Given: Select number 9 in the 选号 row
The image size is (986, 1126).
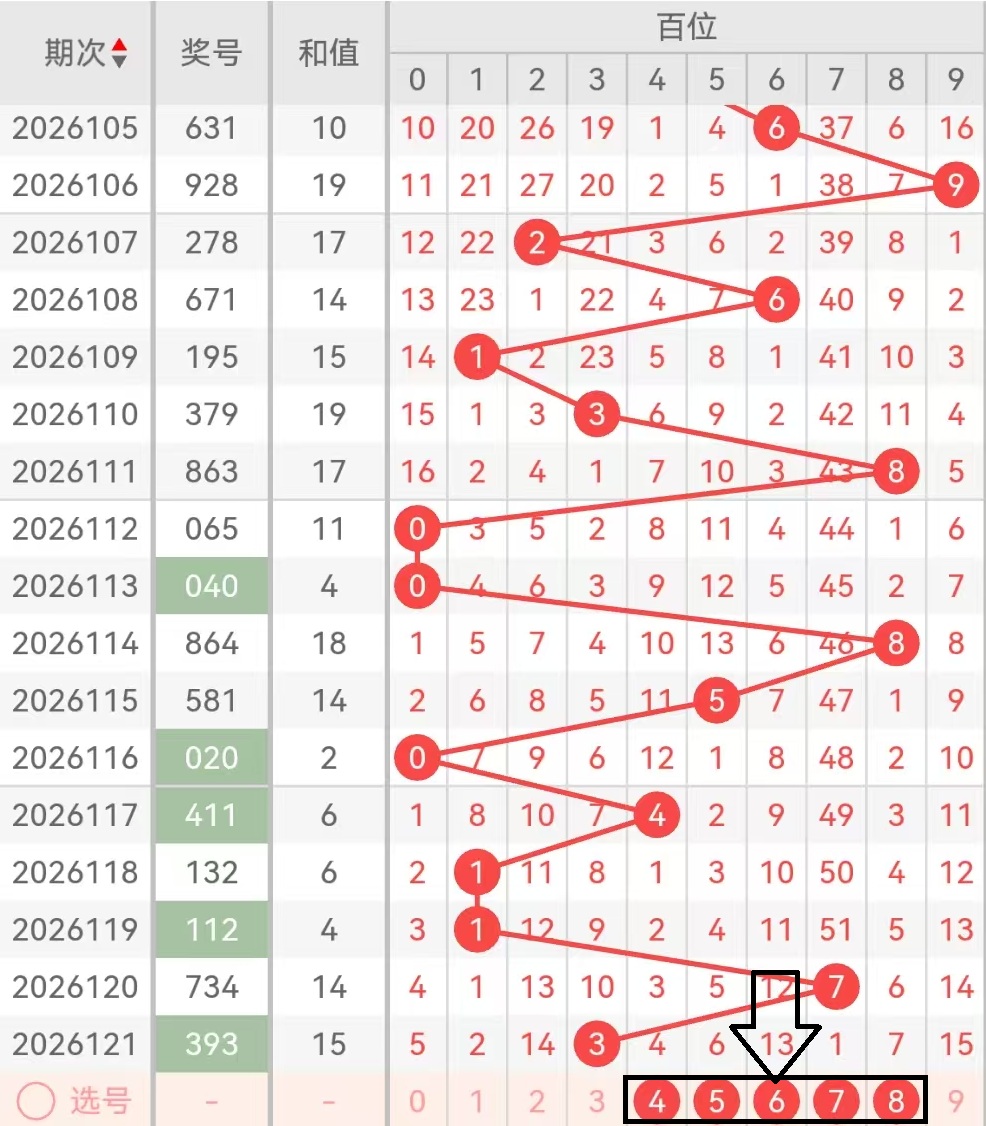Looking at the screenshot, I should [x=956, y=1101].
